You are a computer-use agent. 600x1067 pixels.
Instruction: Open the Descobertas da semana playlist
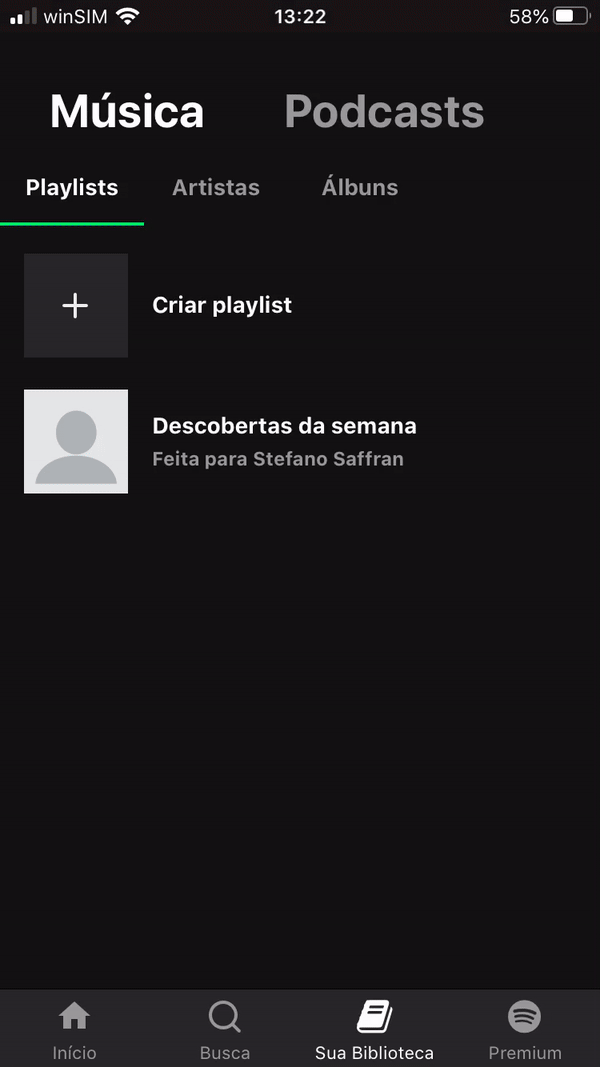(x=284, y=440)
